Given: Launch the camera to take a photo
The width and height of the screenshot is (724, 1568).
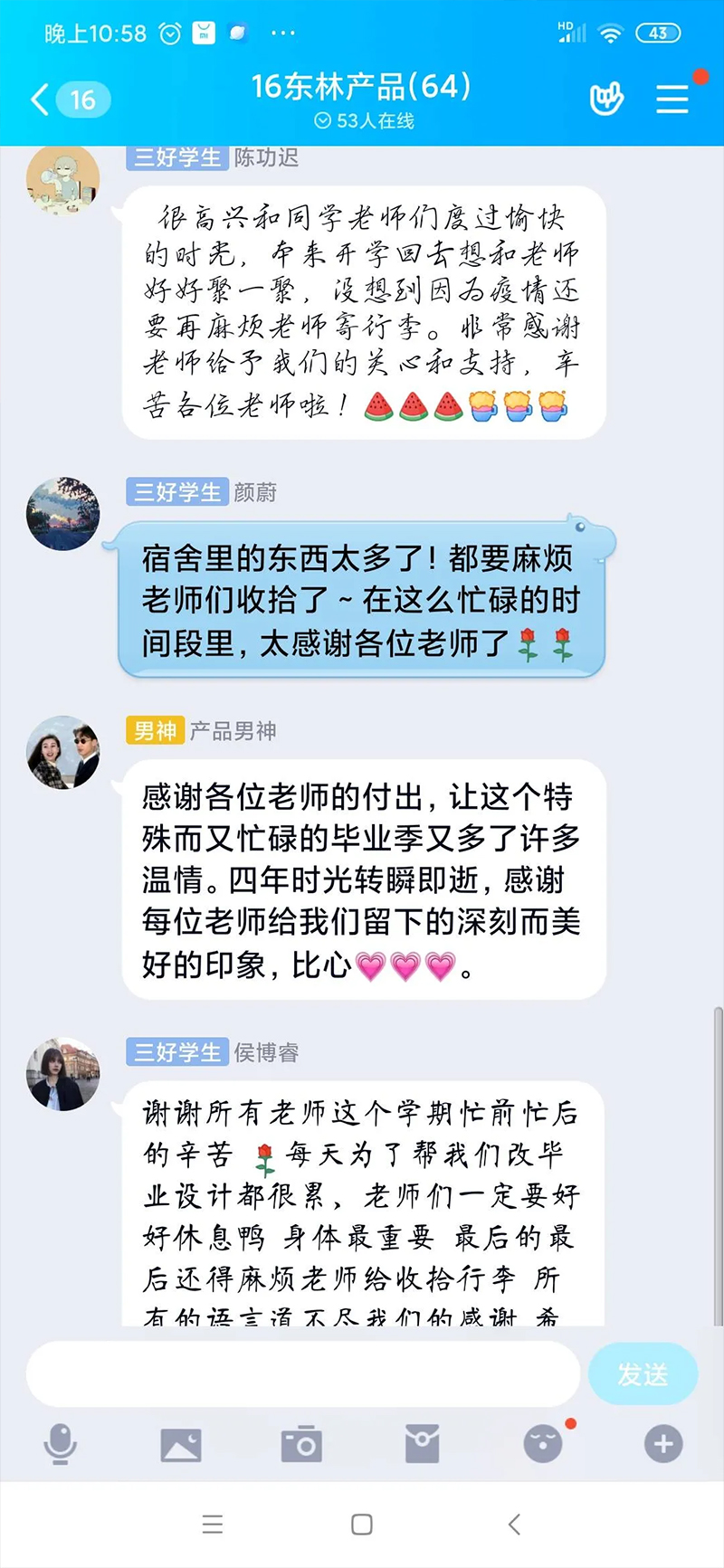Looking at the screenshot, I should tap(301, 1445).
